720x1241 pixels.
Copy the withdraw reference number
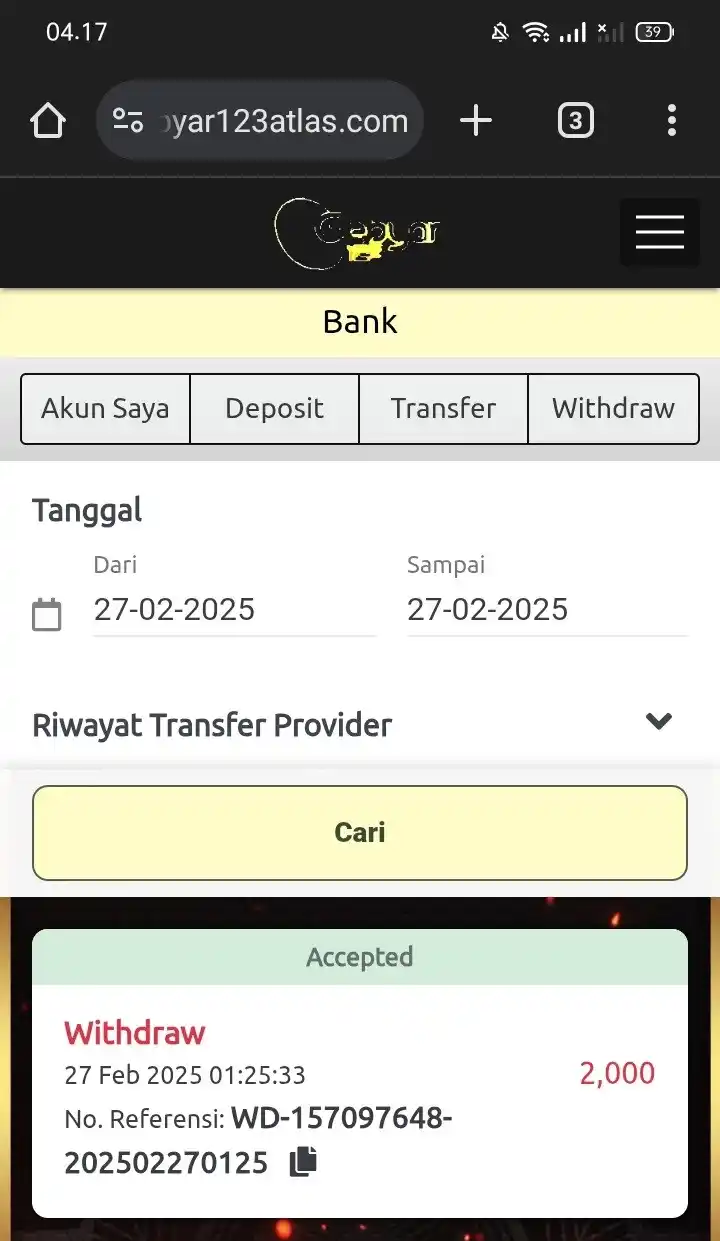tap(303, 1161)
